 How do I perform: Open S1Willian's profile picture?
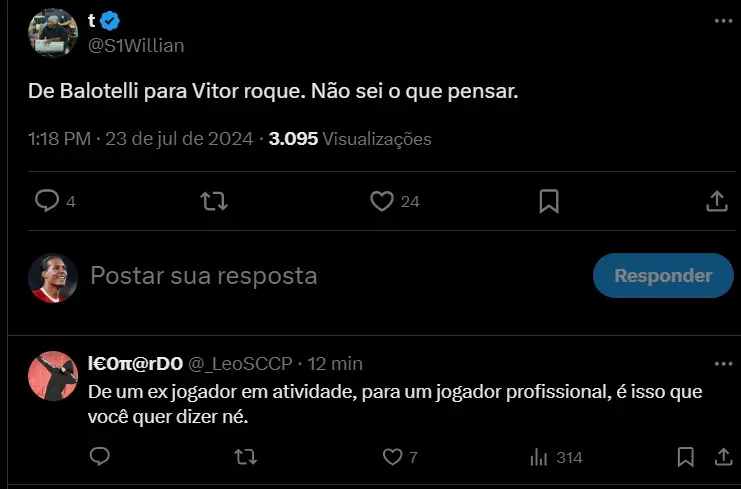pos(53,32)
